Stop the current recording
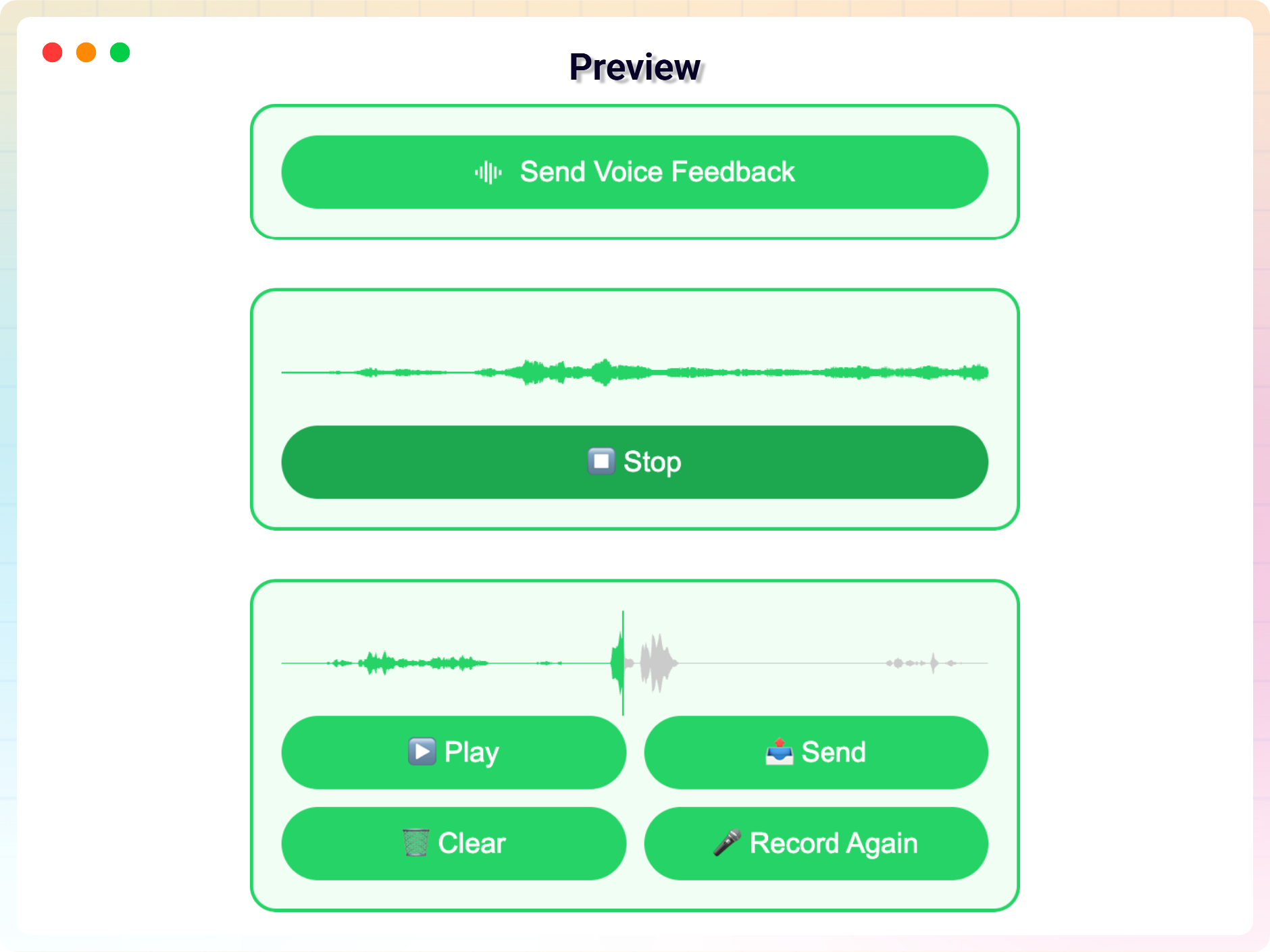The height and width of the screenshot is (952, 1270). (x=634, y=462)
